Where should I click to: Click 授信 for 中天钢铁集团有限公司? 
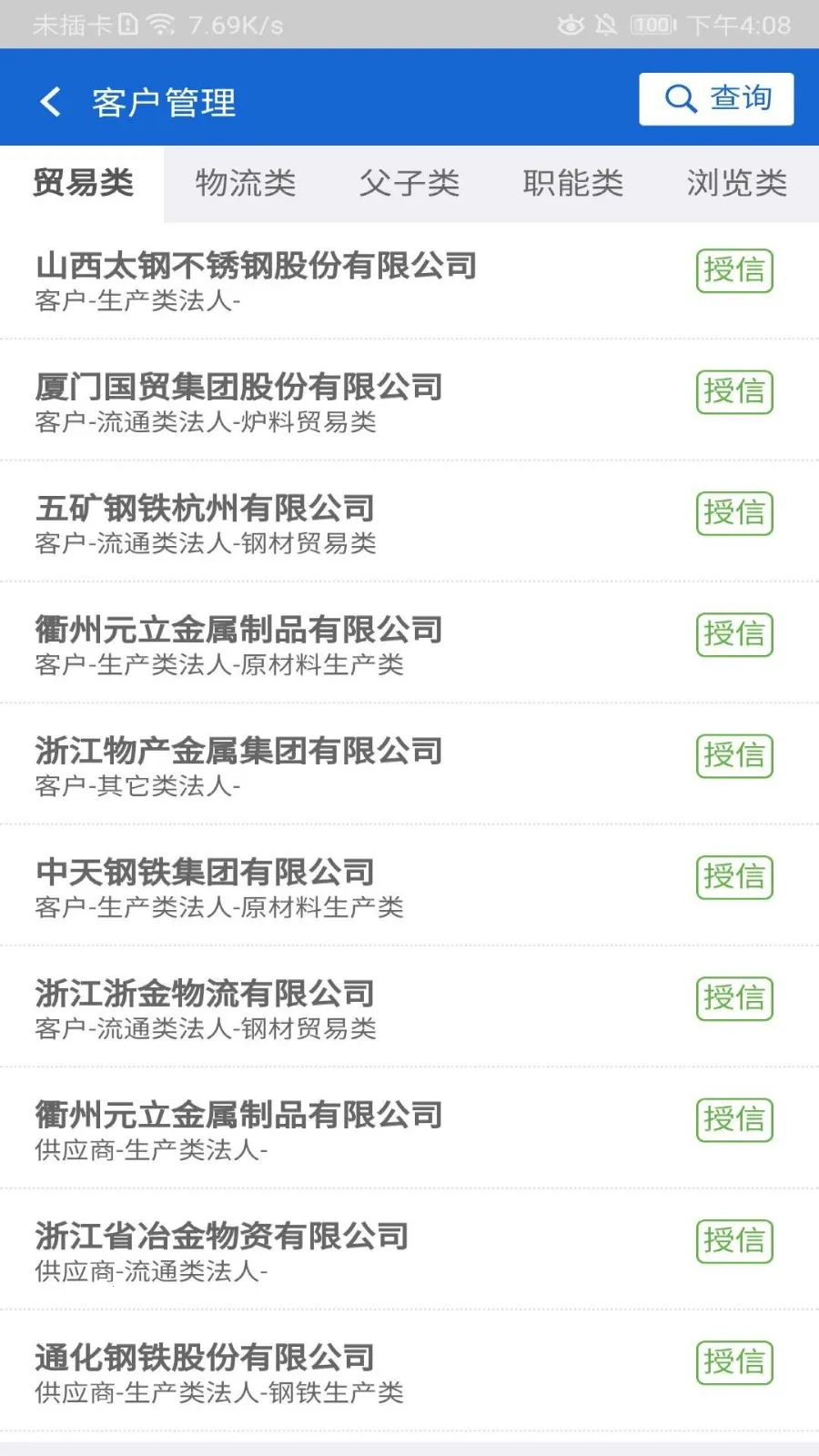[x=734, y=877]
